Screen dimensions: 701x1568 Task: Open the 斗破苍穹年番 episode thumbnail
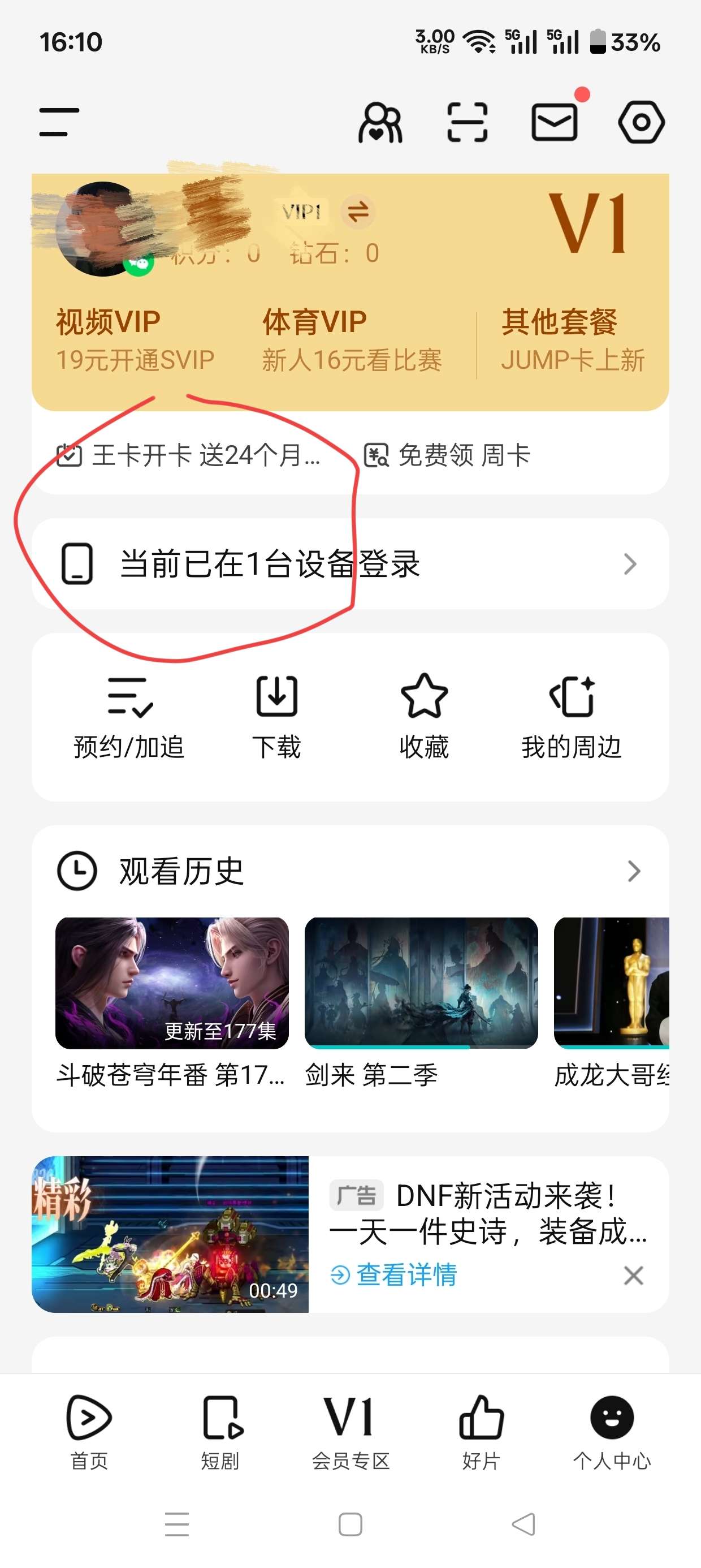[172, 983]
